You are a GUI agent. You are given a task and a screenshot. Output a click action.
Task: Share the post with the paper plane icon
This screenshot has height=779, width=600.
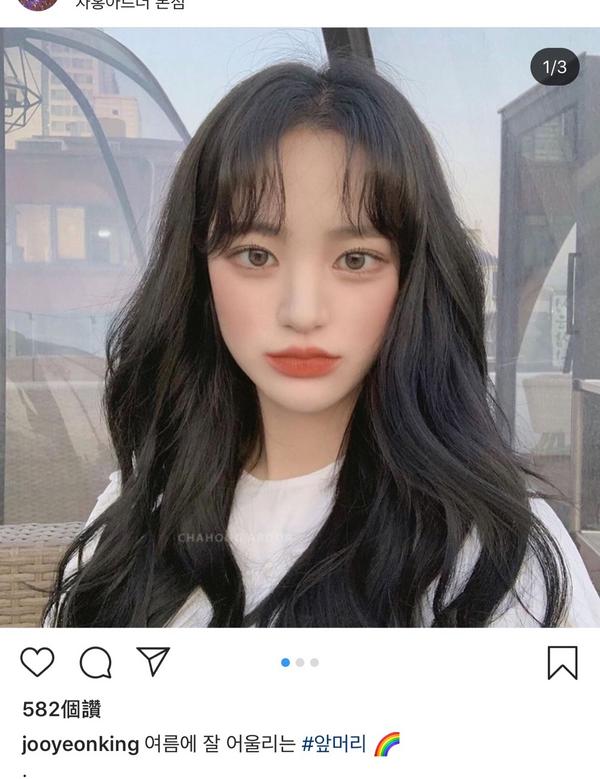[x=153, y=661]
